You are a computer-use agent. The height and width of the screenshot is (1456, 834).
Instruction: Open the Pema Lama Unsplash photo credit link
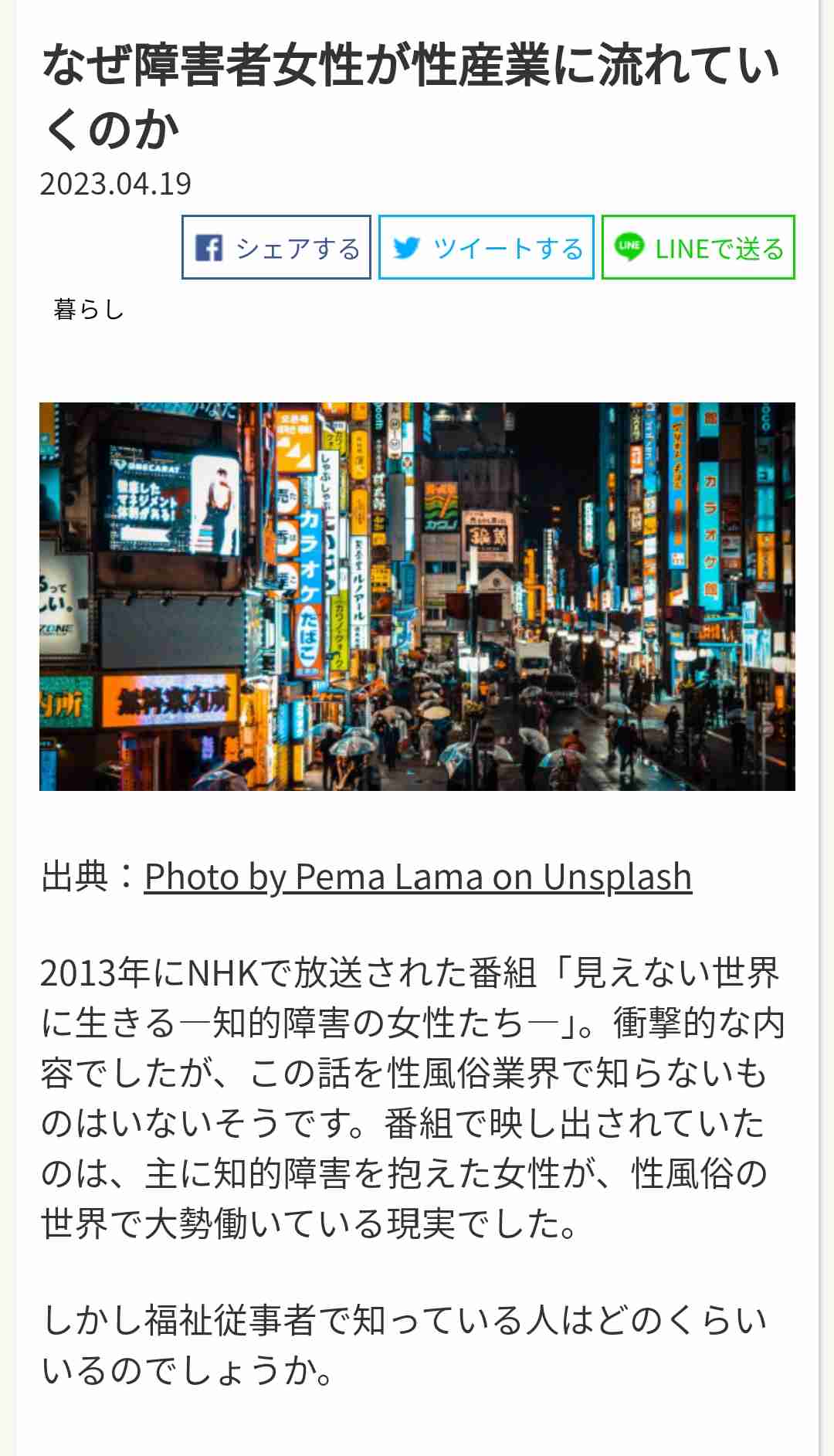click(418, 877)
